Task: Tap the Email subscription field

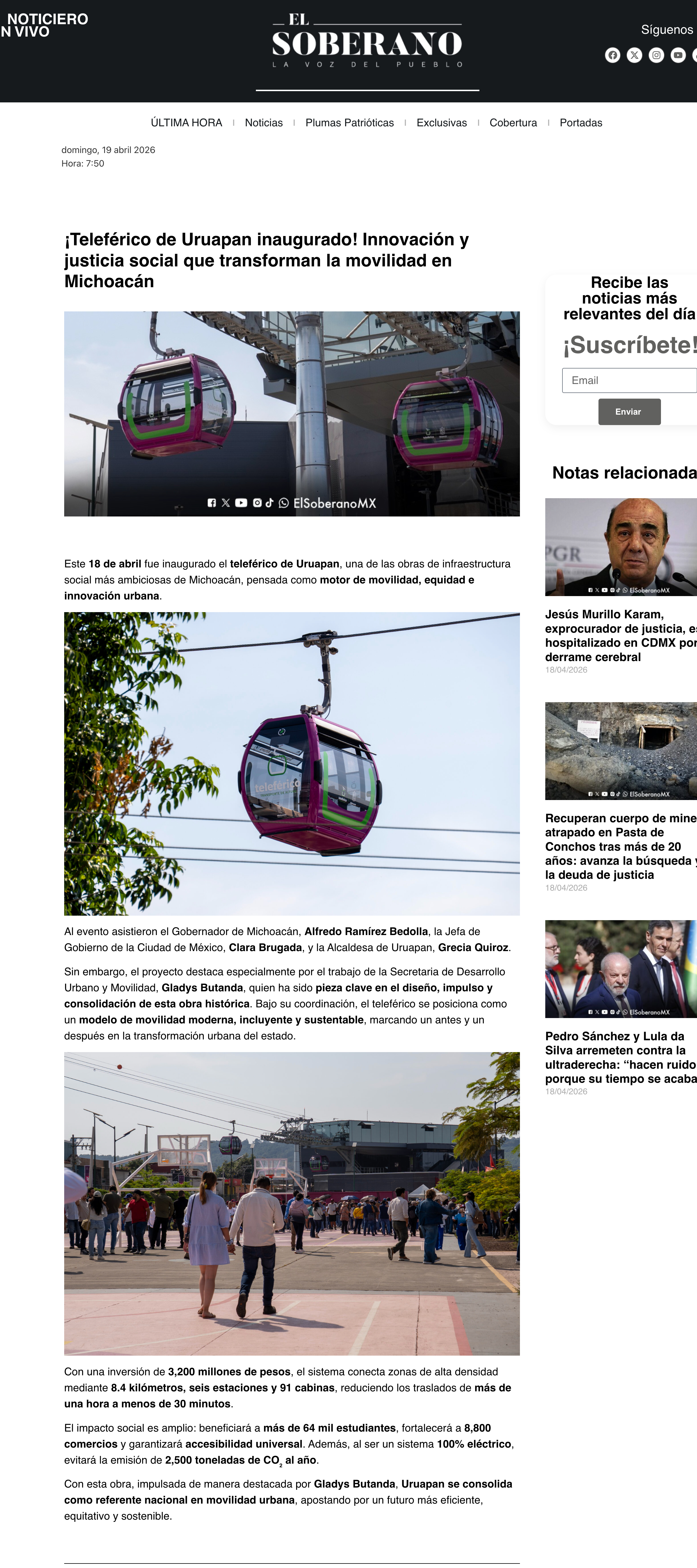Action: [x=629, y=380]
